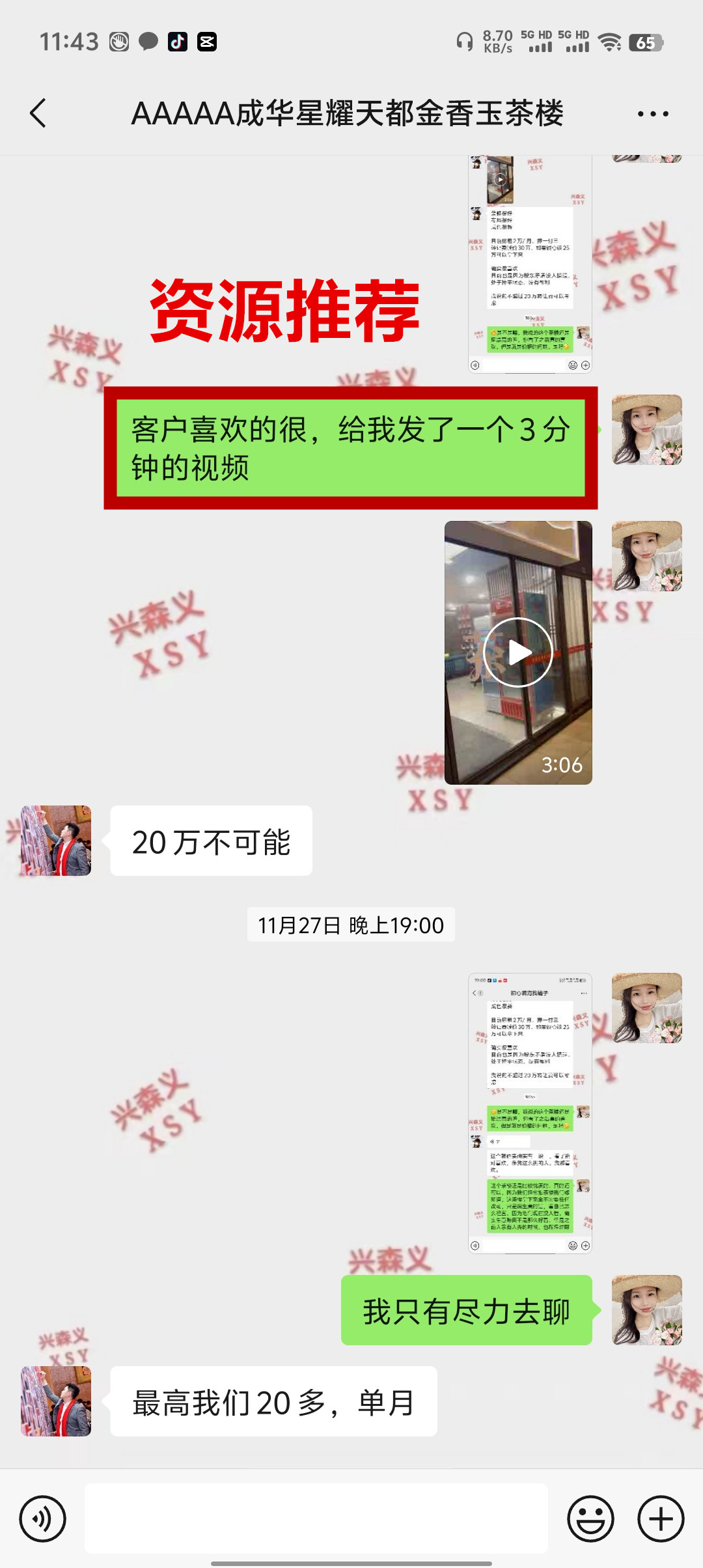This screenshot has height=1568, width=703.
Task: Play the 3:06 video message
Action: [518, 652]
